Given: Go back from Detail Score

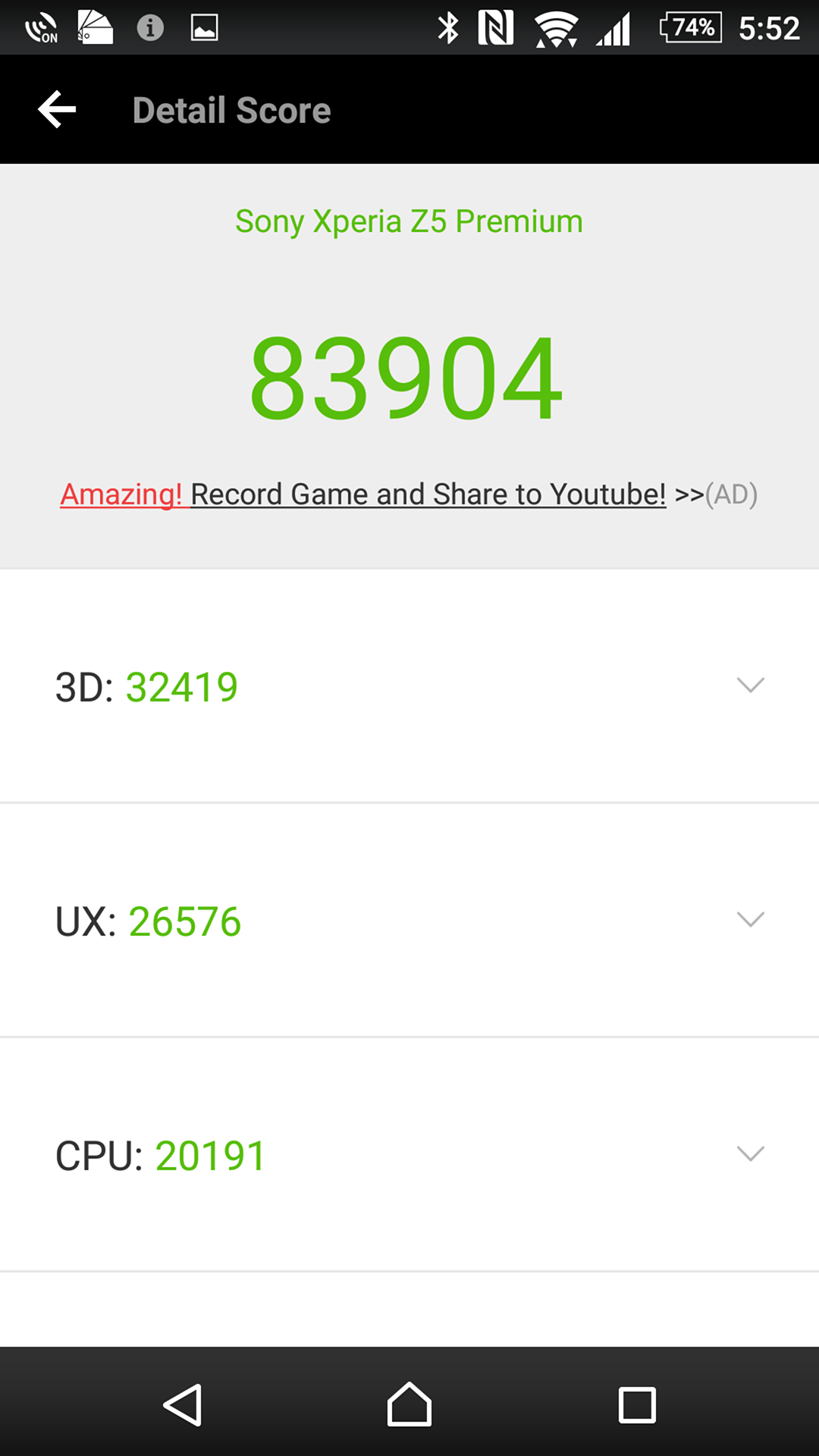Looking at the screenshot, I should tap(58, 110).
